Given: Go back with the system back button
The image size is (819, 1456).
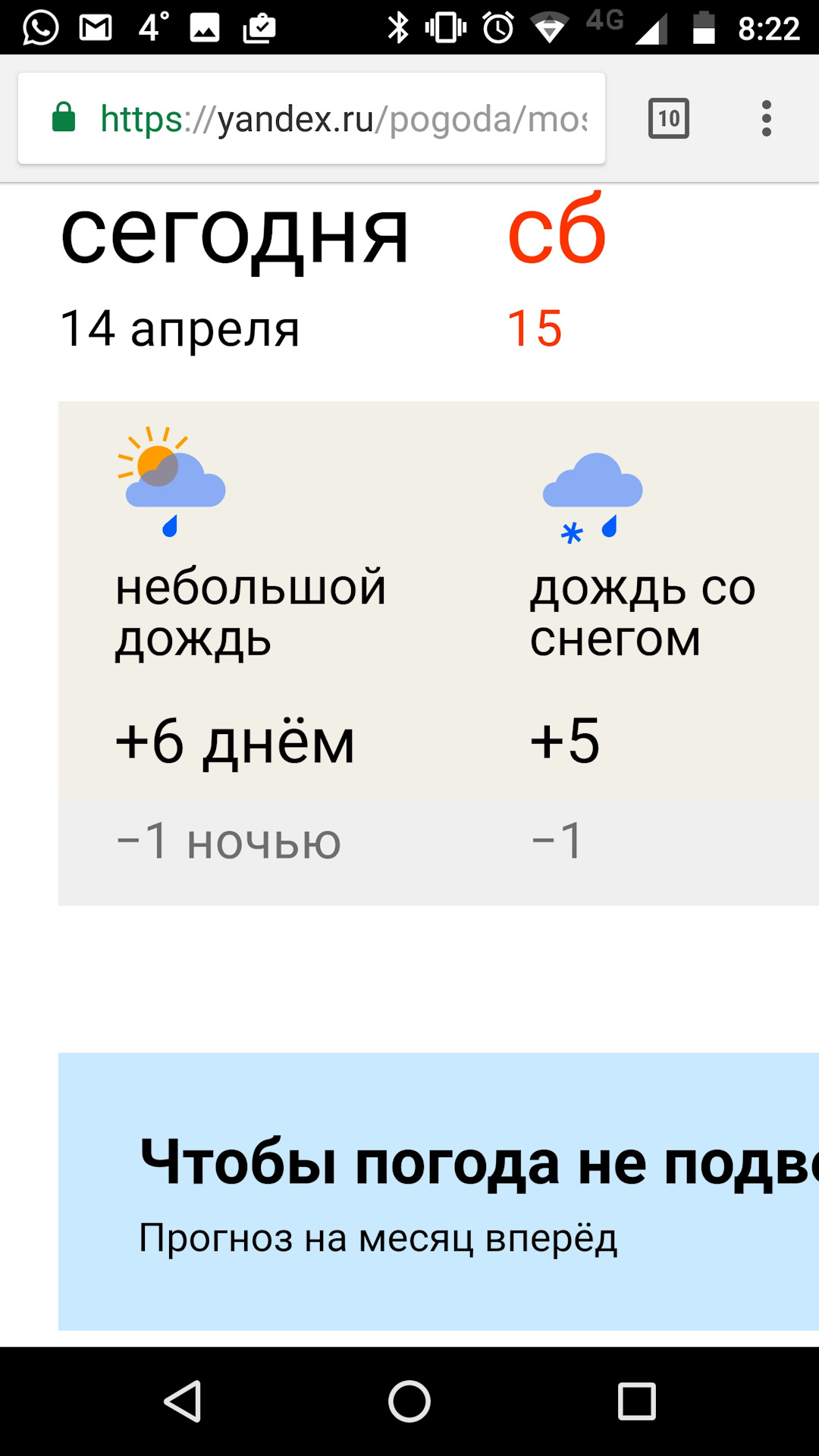Looking at the screenshot, I should click(x=183, y=1401).
